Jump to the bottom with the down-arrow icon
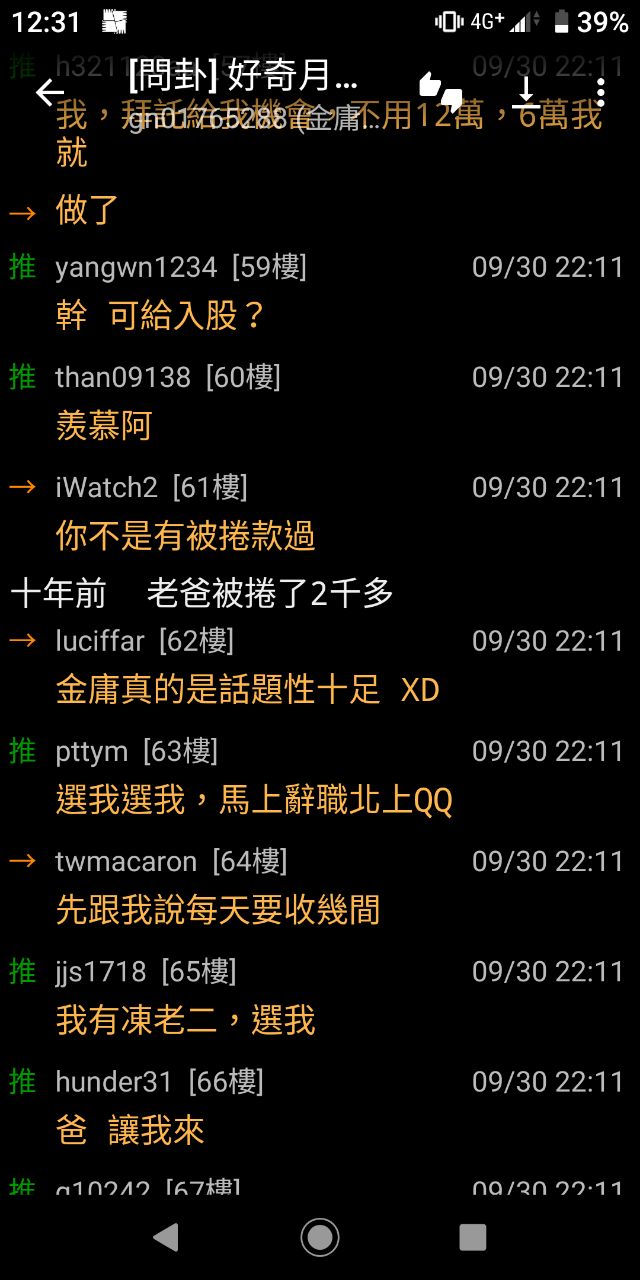Screen dimensions: 640x1280 [x=526, y=93]
